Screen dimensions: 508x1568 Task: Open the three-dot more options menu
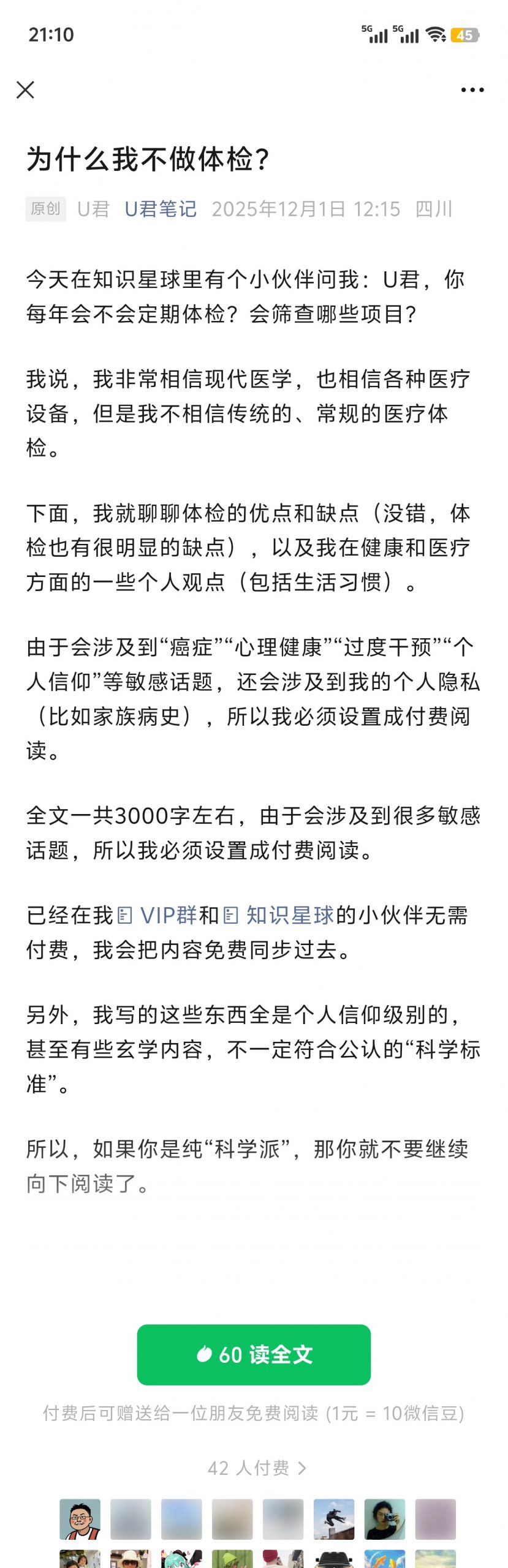472,90
